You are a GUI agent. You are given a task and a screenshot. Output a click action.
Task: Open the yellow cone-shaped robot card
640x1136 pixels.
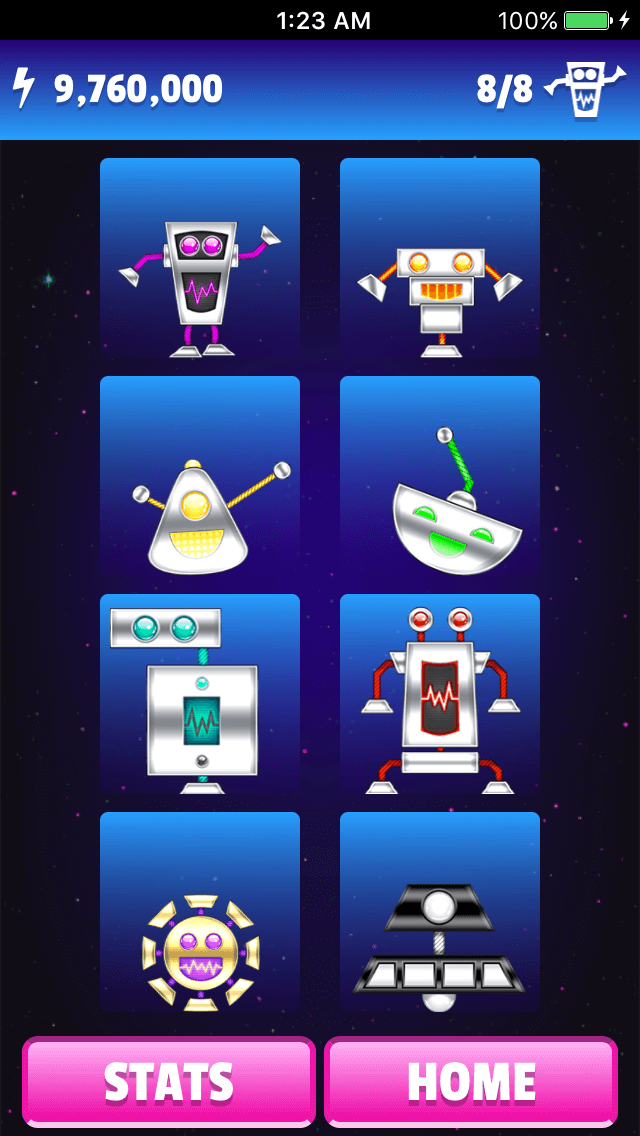pos(200,477)
